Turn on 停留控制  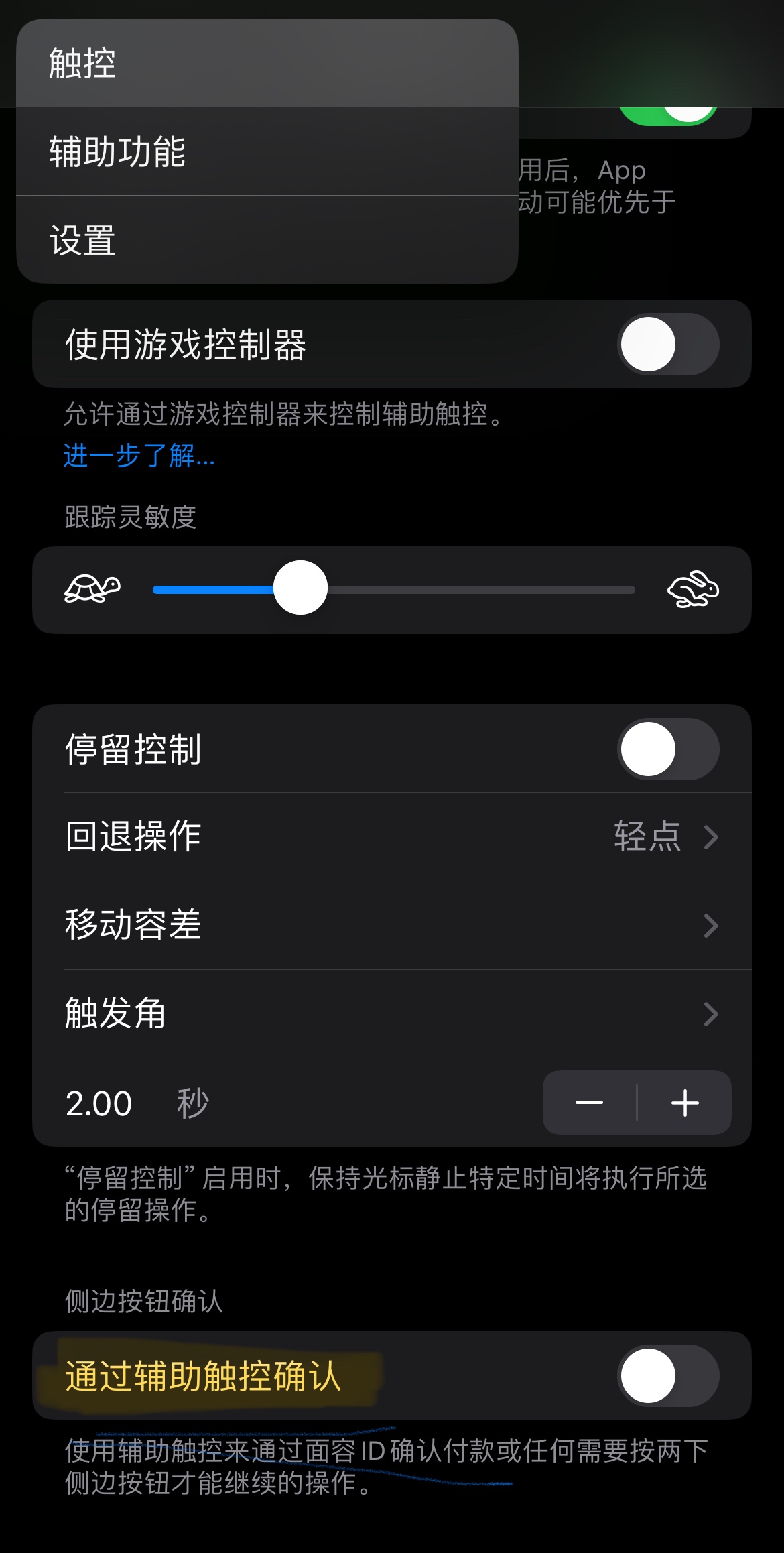pyautogui.click(x=667, y=749)
